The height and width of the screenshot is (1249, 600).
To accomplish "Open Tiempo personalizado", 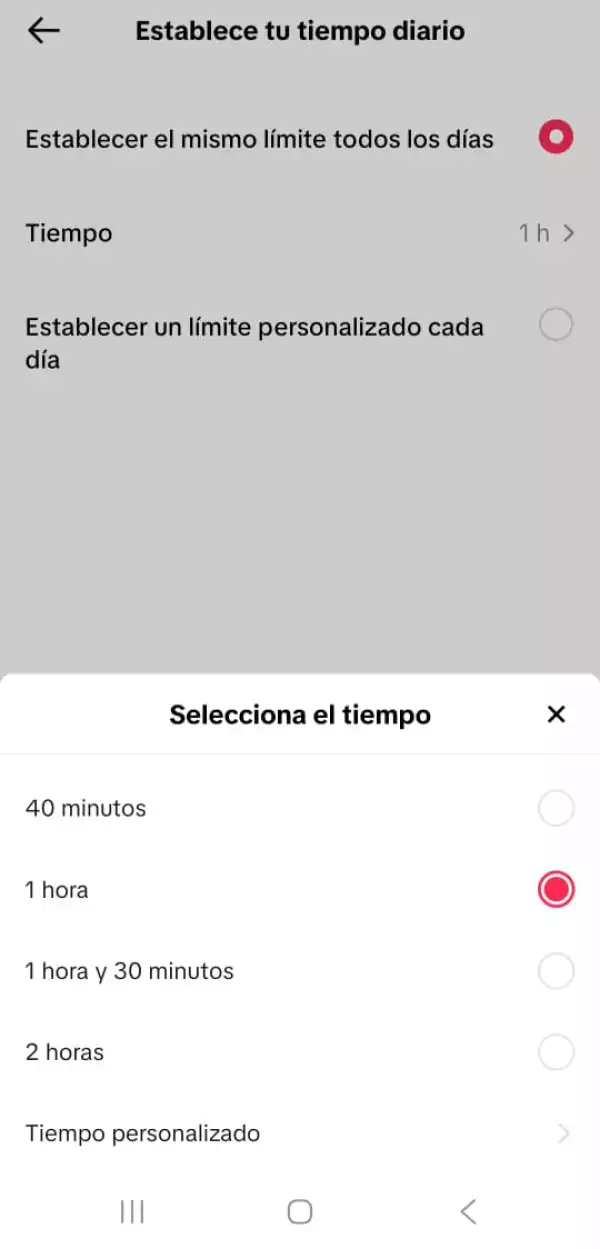I will [x=300, y=1133].
